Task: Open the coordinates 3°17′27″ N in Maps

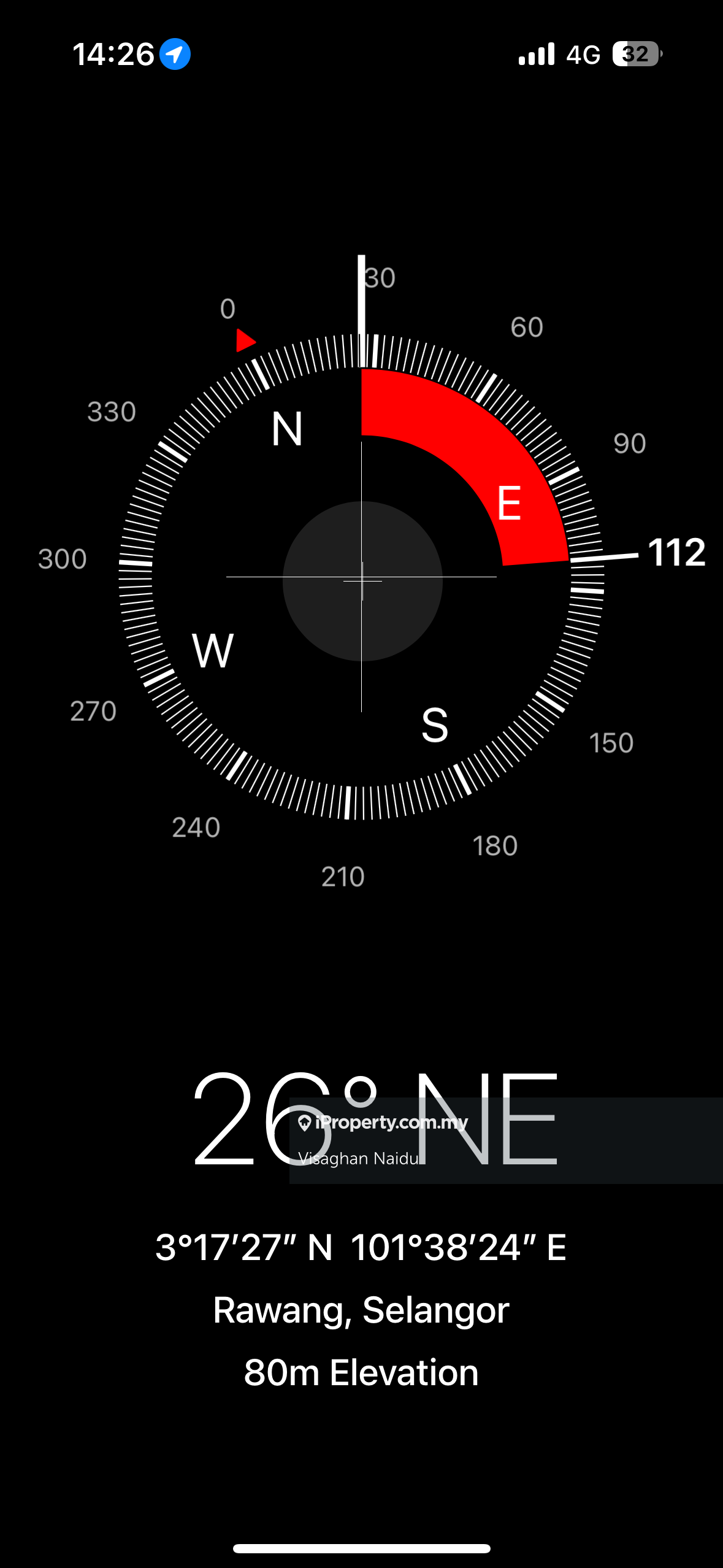Action: [x=361, y=1248]
